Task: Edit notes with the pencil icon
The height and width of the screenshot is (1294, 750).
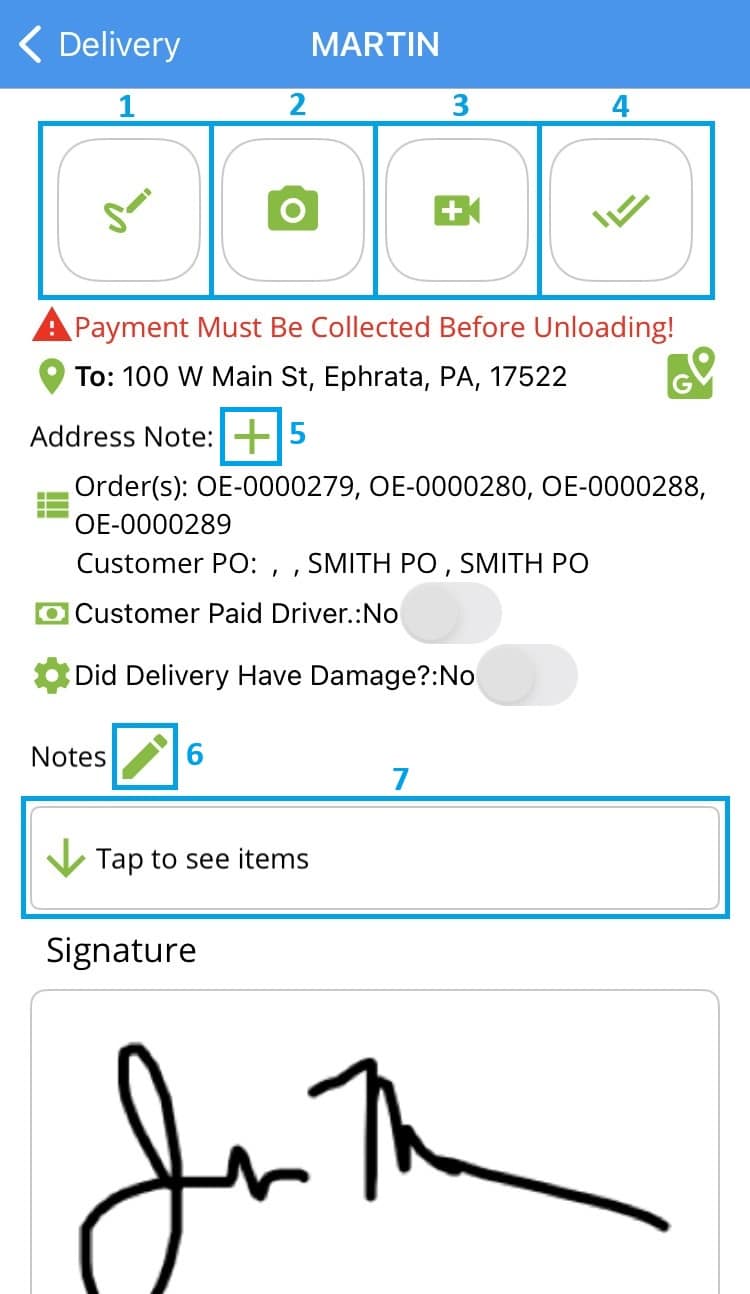Action: [x=145, y=756]
